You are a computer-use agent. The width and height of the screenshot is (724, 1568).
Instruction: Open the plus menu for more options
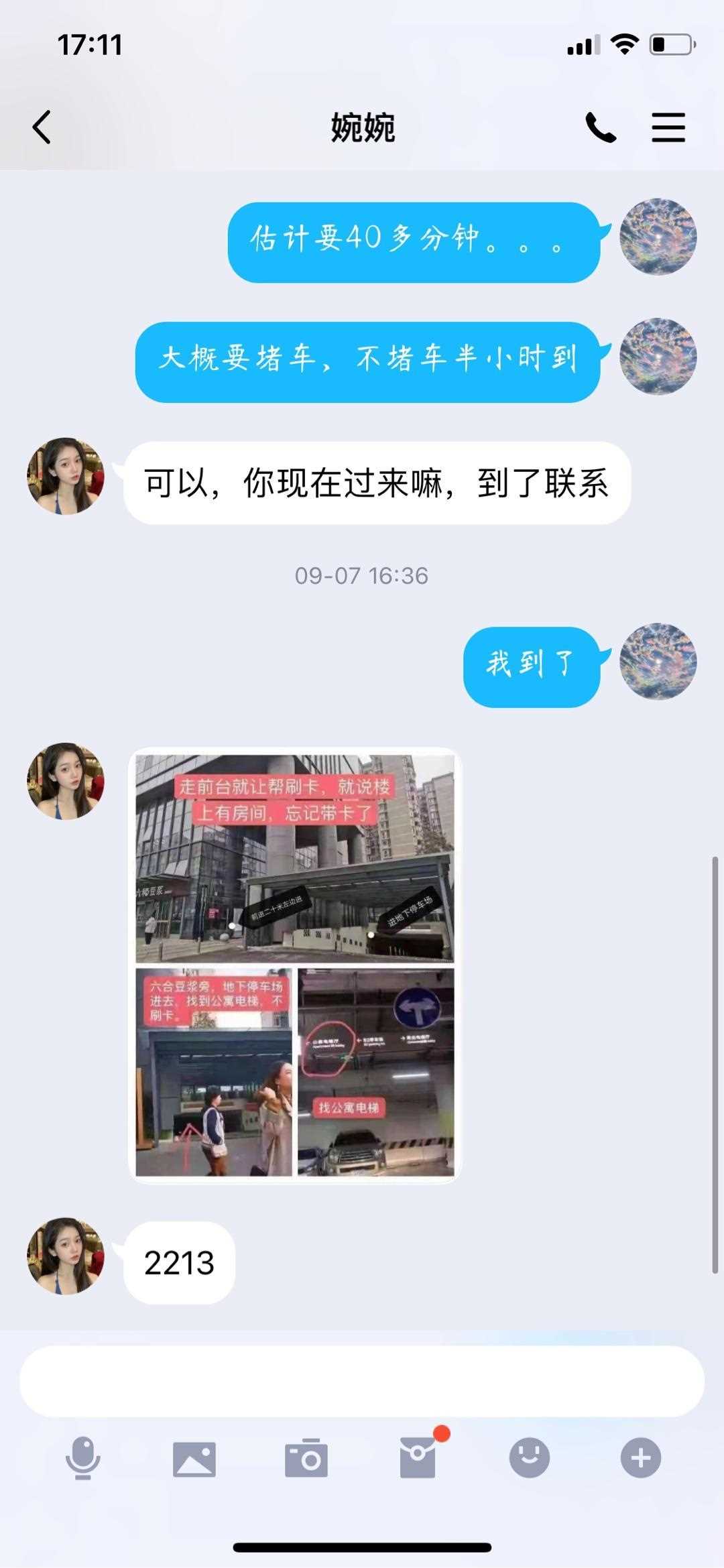coord(641,1458)
